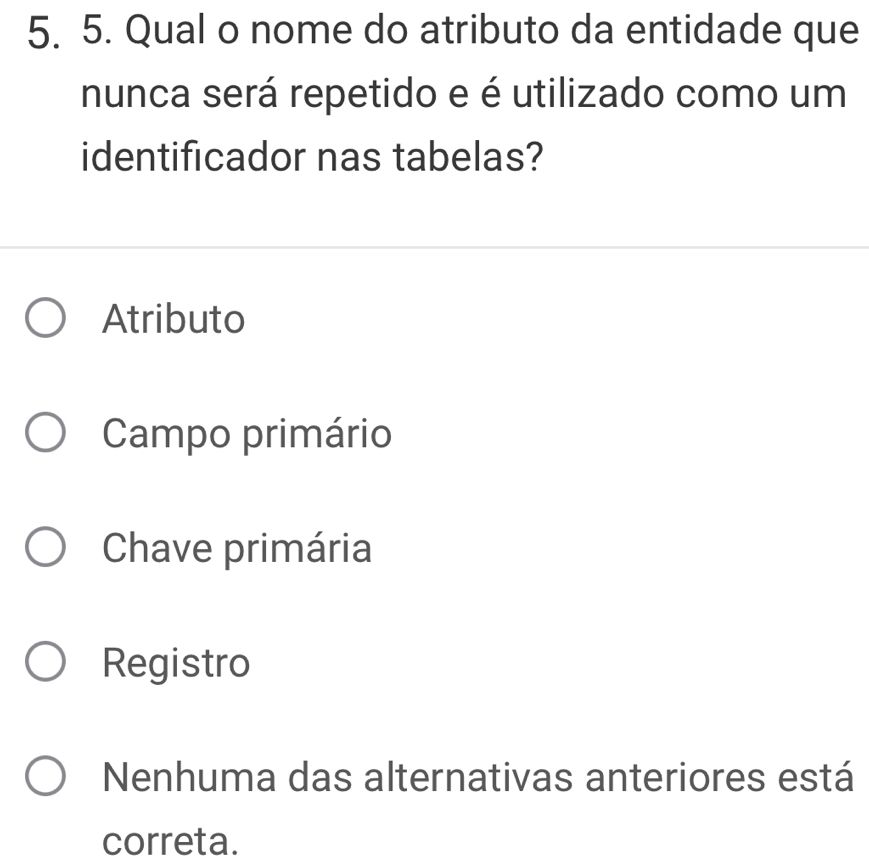Pick the Registro radio option
Viewport: 869px width, 860px height.
pos(47,663)
